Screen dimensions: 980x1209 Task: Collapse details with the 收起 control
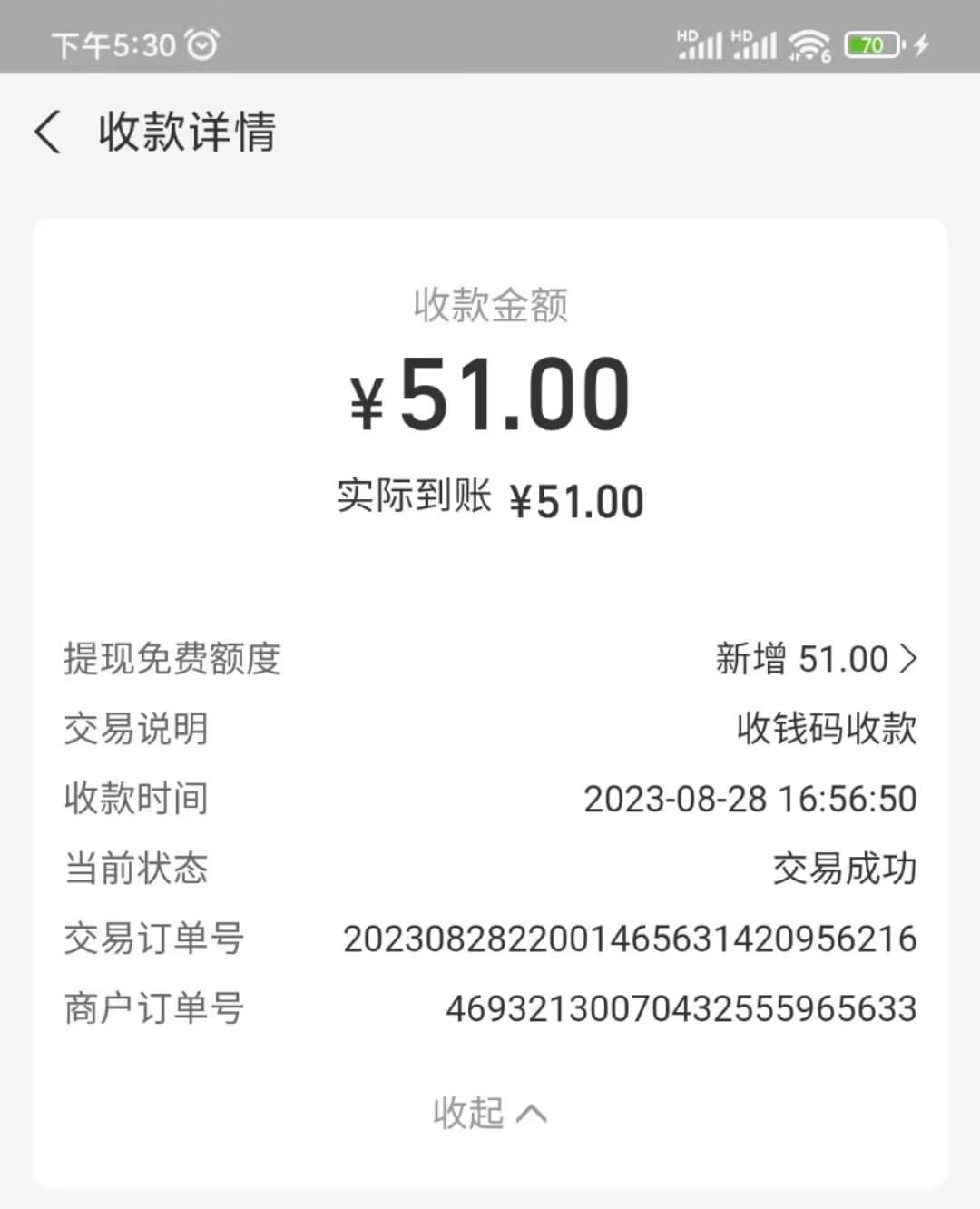coord(489,1113)
